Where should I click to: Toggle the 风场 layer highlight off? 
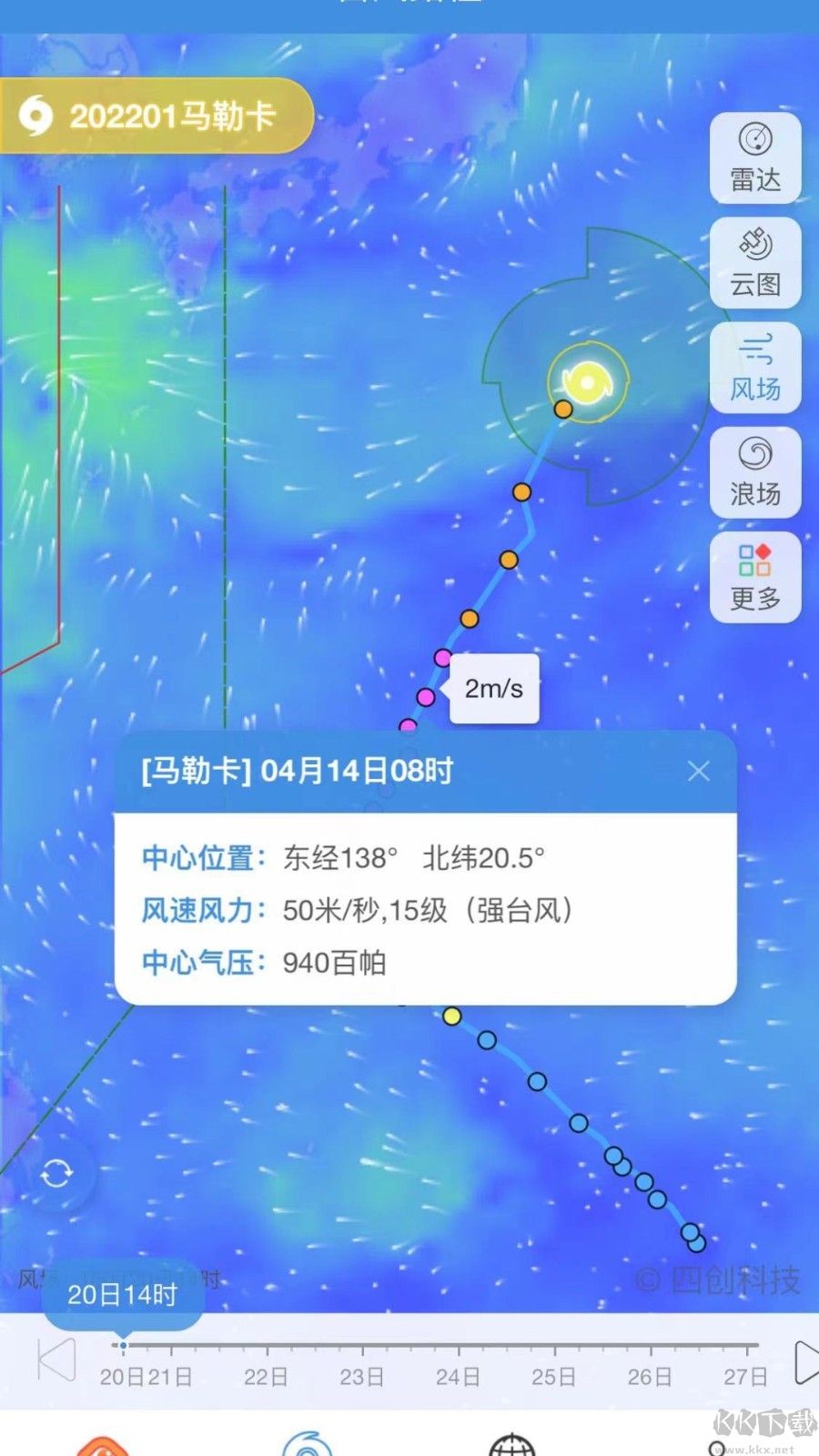tap(756, 367)
